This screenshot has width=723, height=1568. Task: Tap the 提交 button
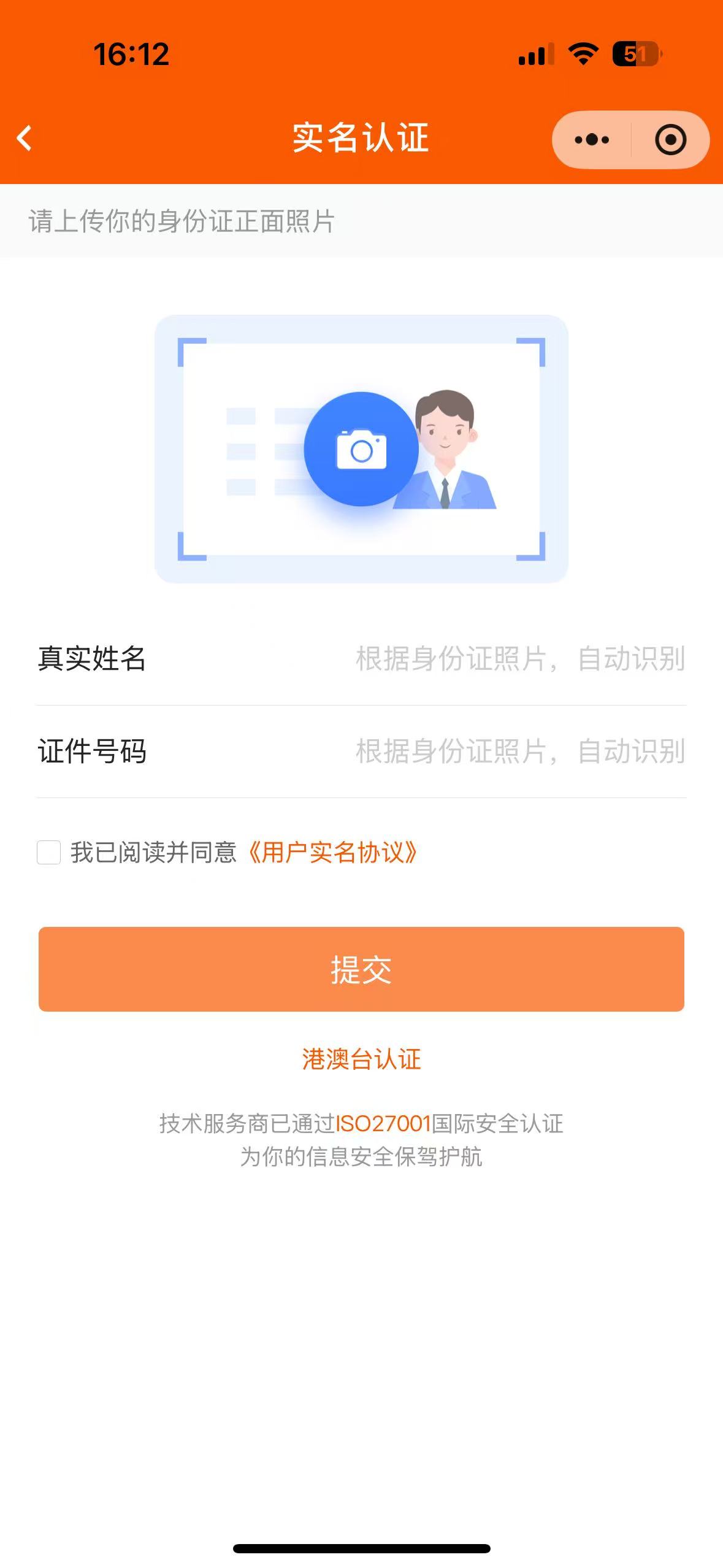pos(361,969)
